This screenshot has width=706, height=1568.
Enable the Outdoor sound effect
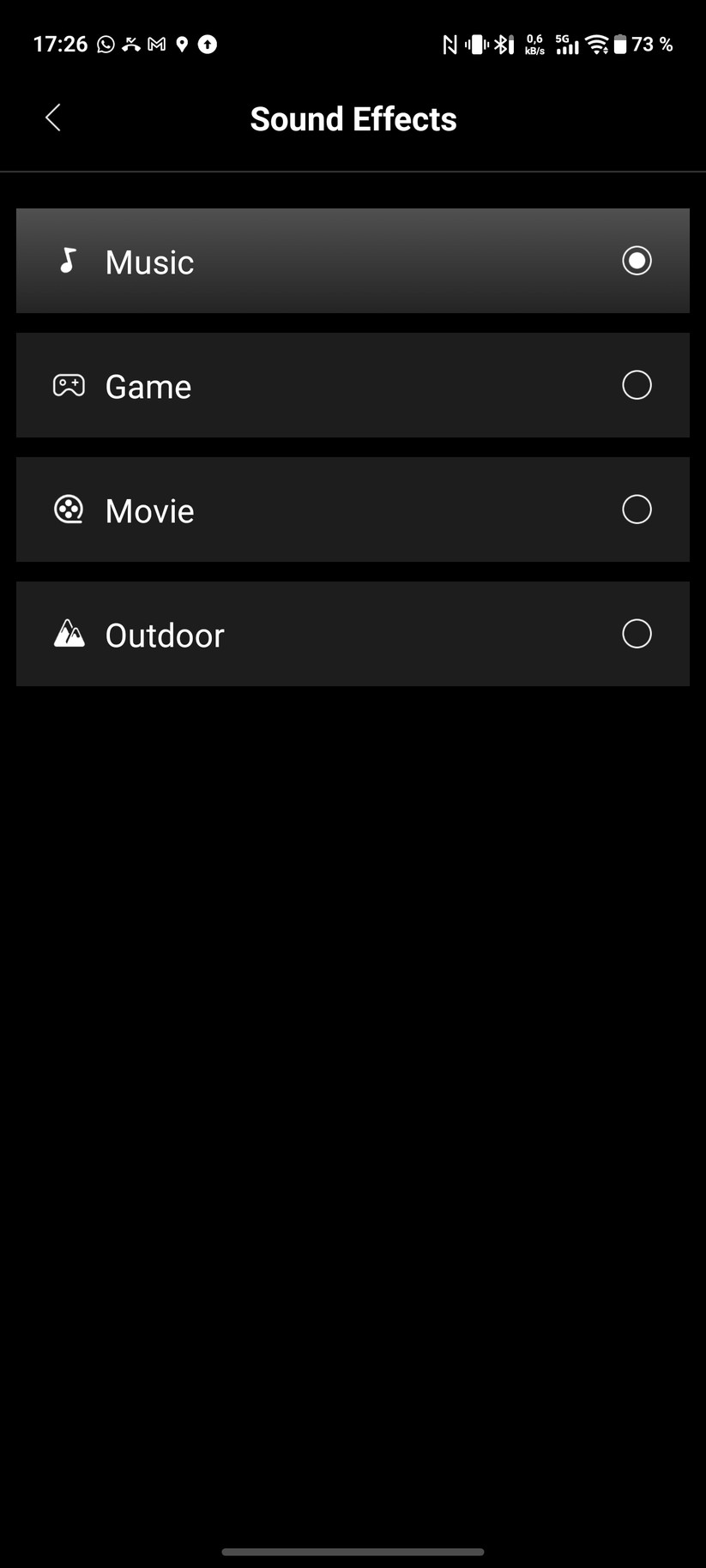click(353, 634)
